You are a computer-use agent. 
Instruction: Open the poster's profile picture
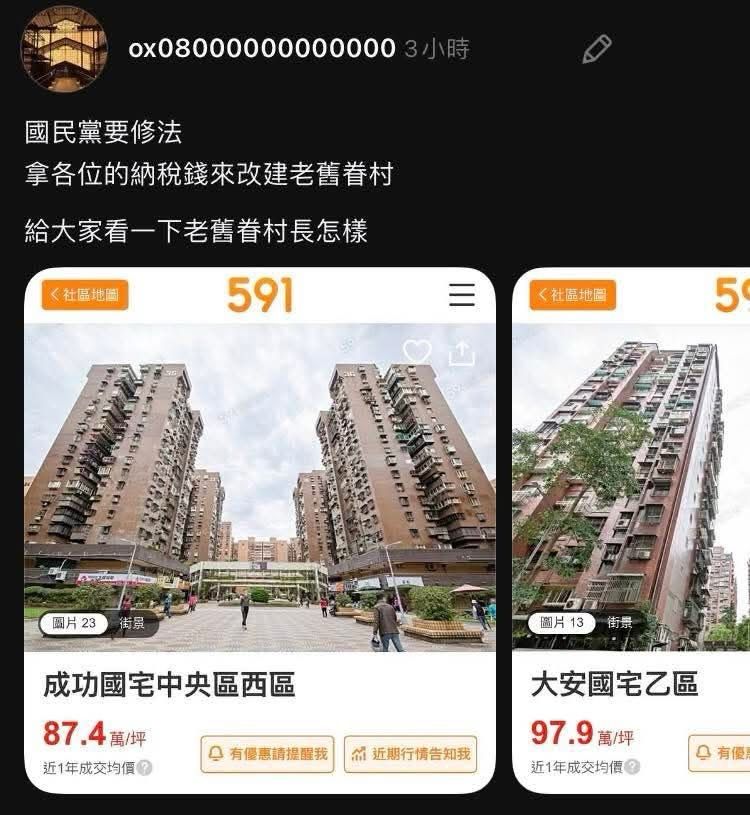(63, 49)
